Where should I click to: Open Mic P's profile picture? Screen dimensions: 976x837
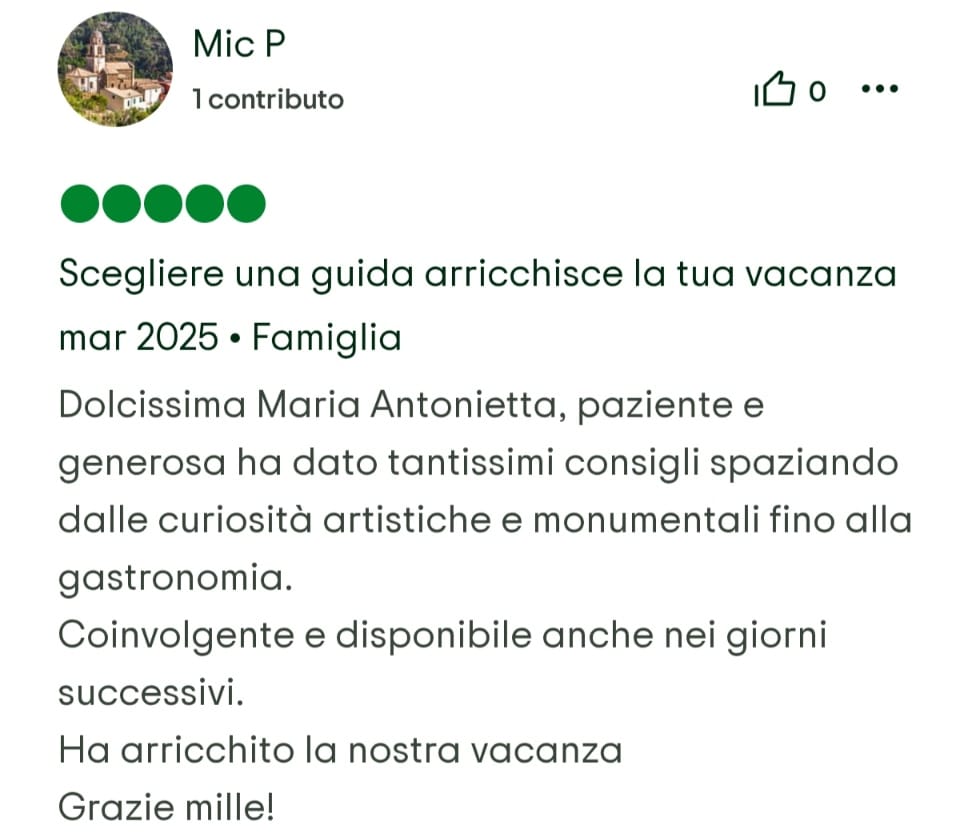point(115,69)
